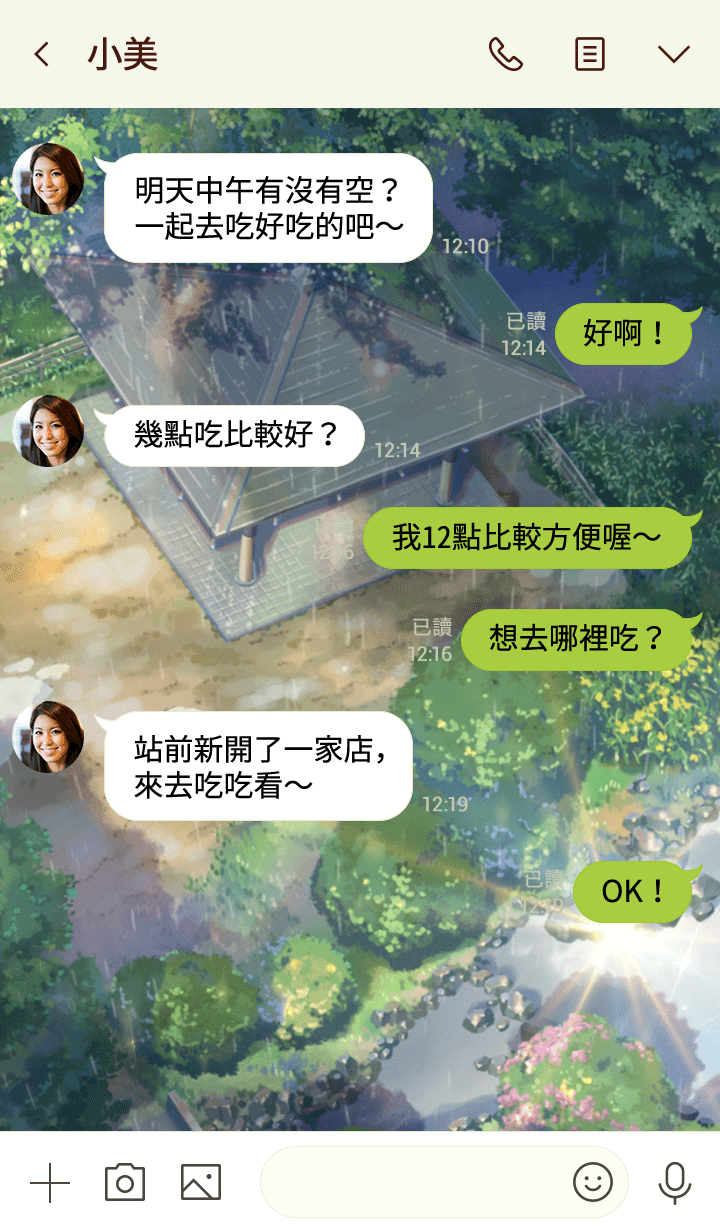Go back from the 小美 chat

[x=42, y=55]
